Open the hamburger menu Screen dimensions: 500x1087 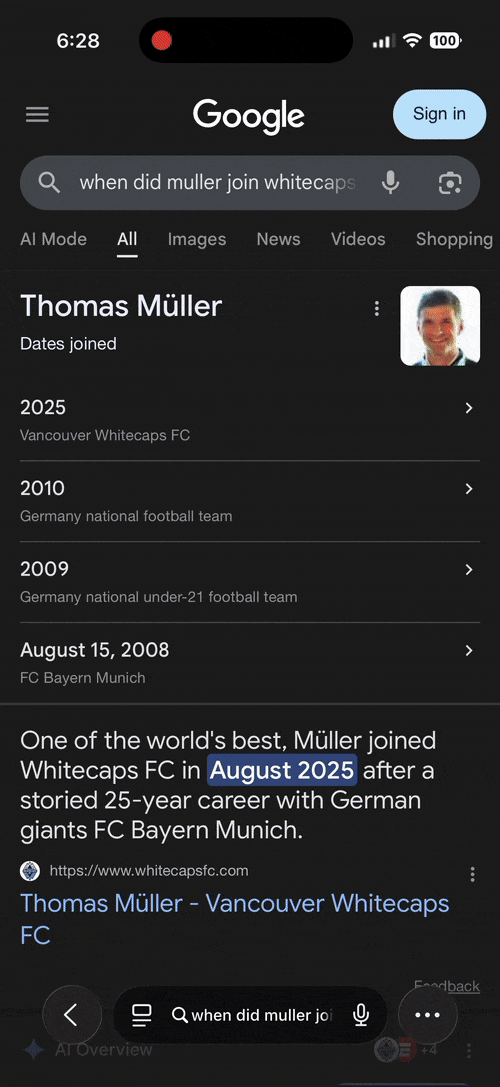(37, 114)
